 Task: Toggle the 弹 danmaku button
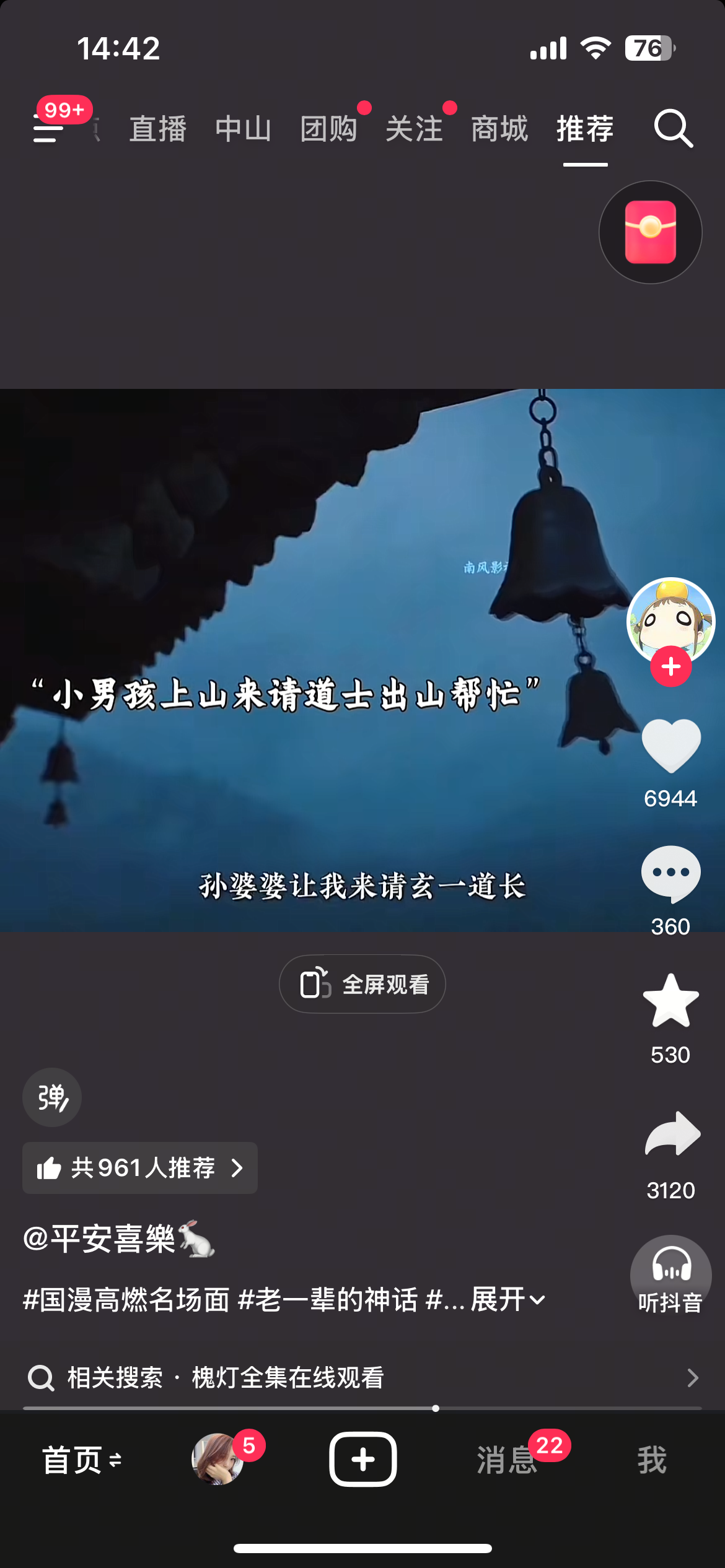click(52, 1097)
